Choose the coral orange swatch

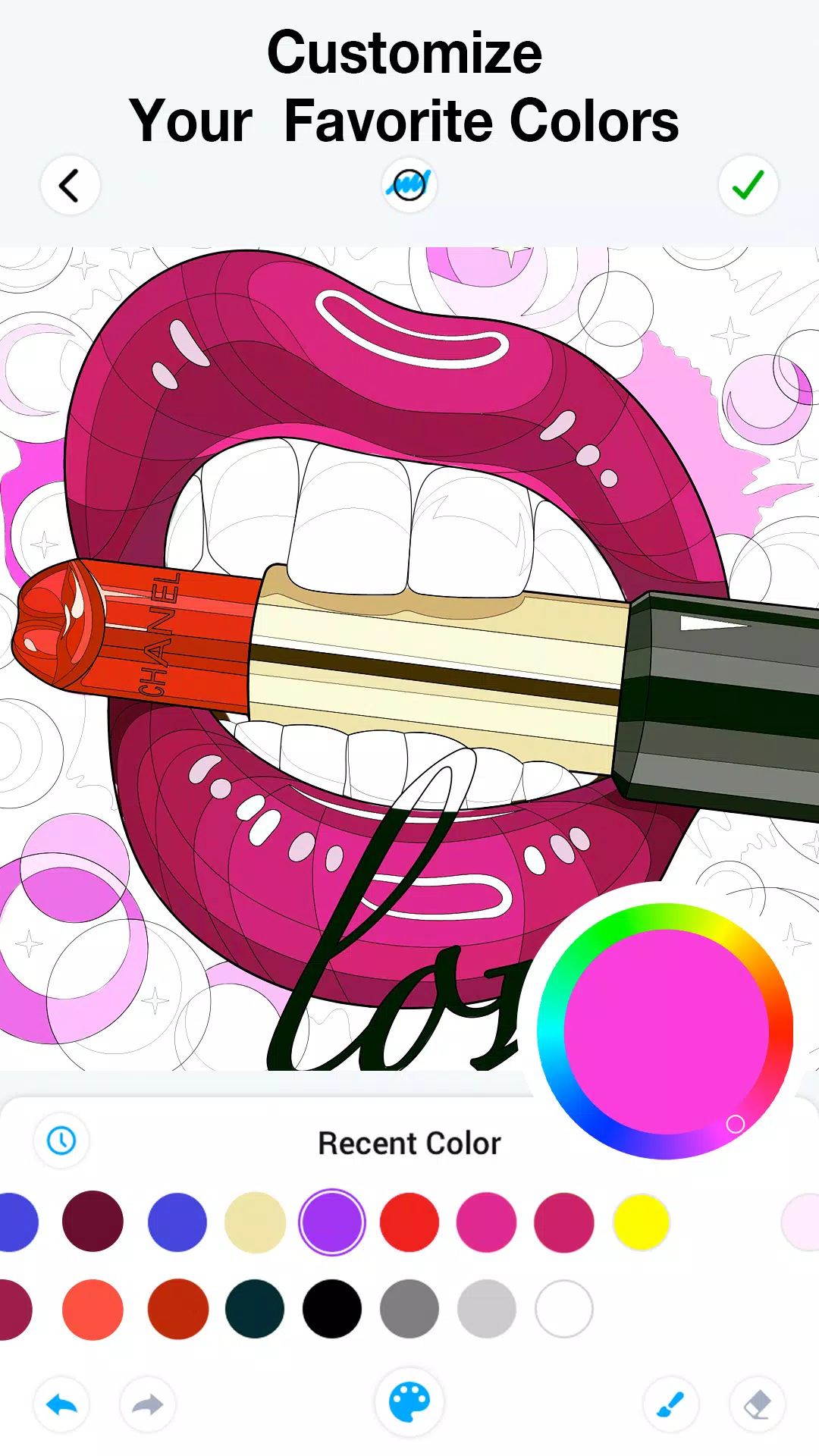click(93, 1309)
